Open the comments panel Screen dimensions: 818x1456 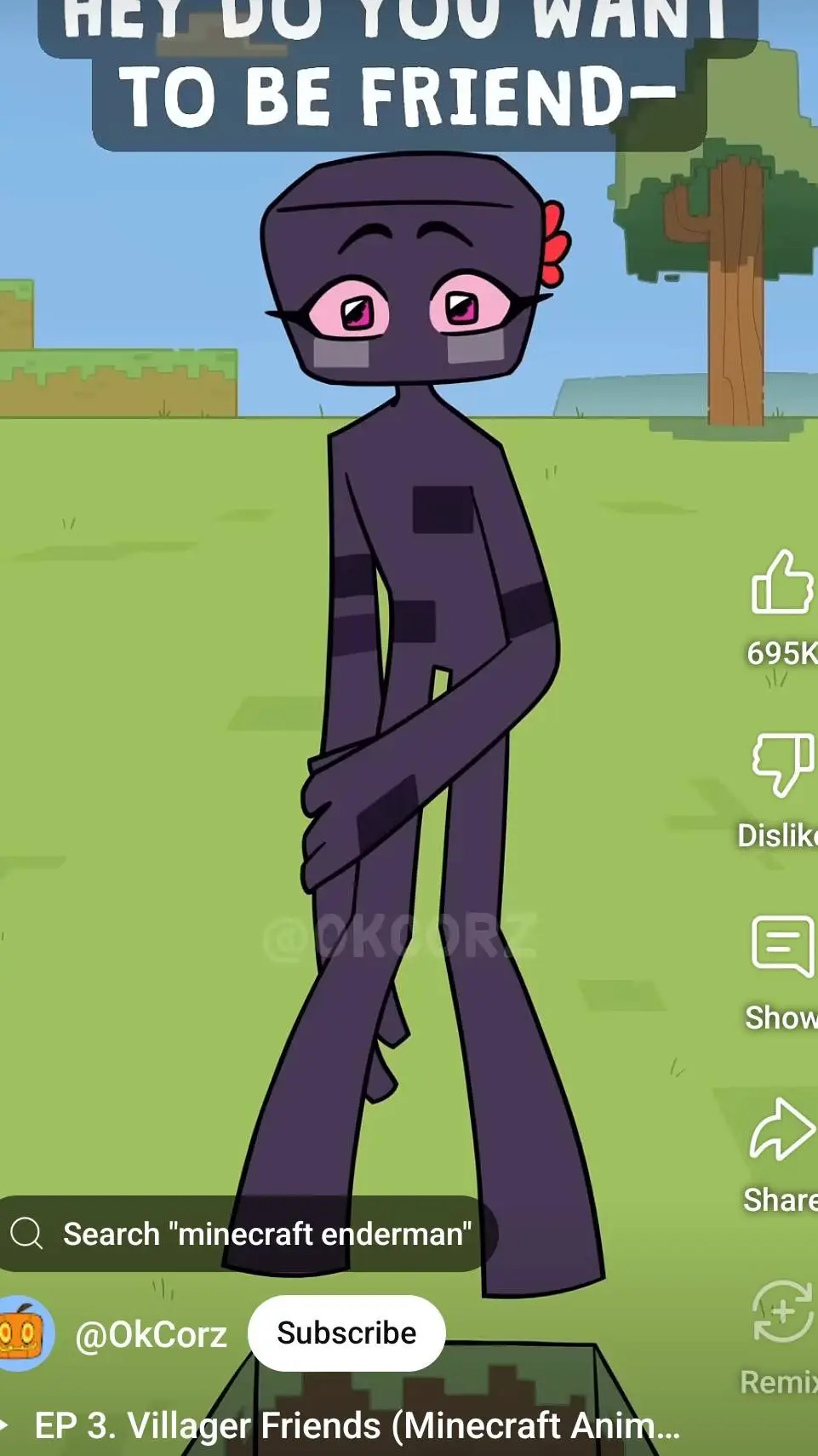tap(781, 947)
